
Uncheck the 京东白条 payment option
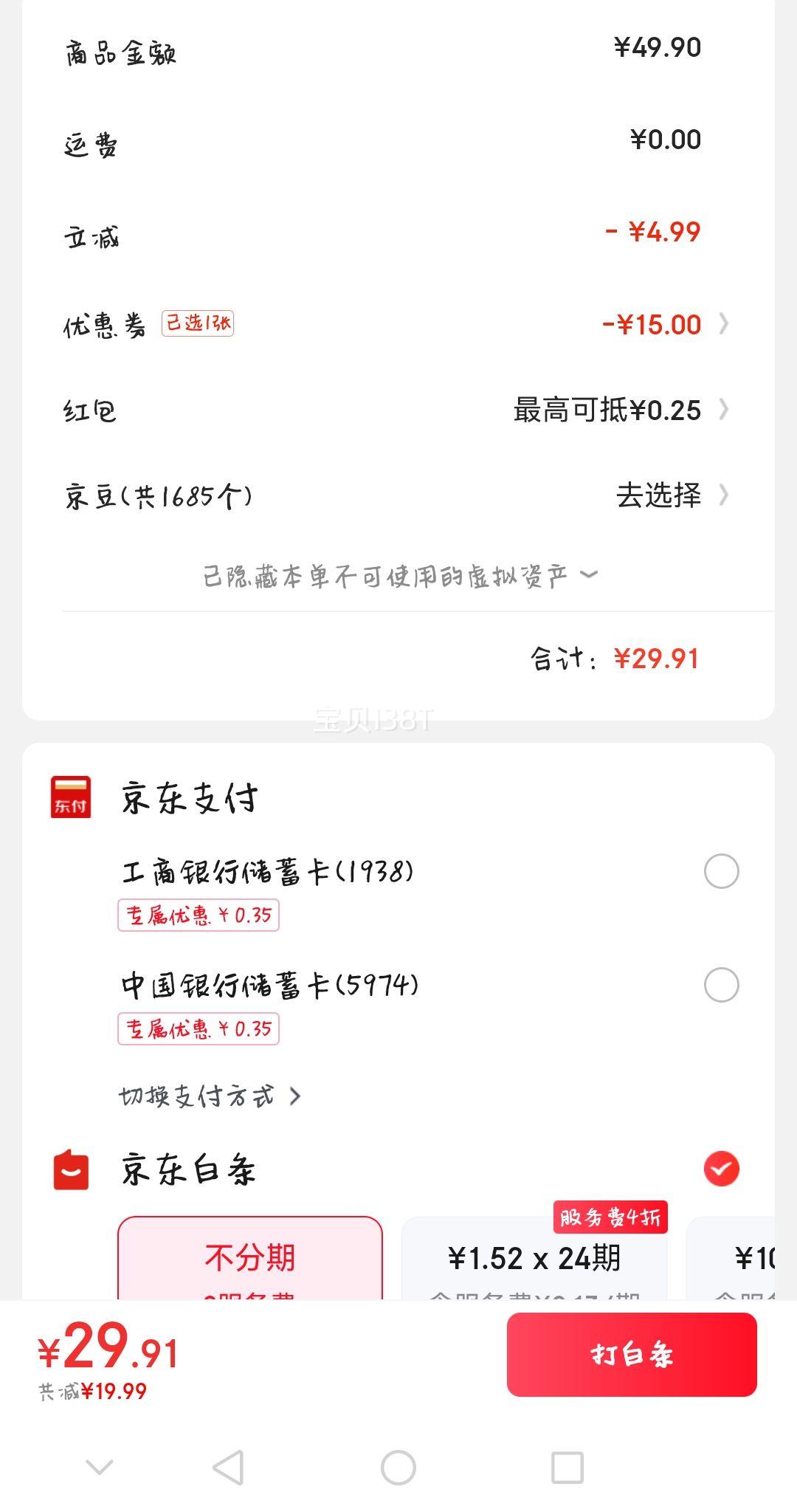pyautogui.click(x=721, y=1169)
